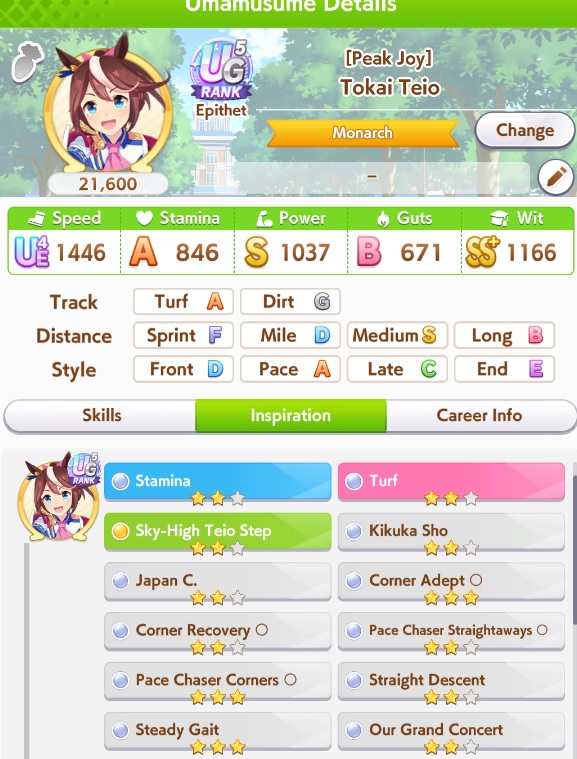Open the Sky-High Teio Step spark
The image size is (577, 759).
click(217, 531)
